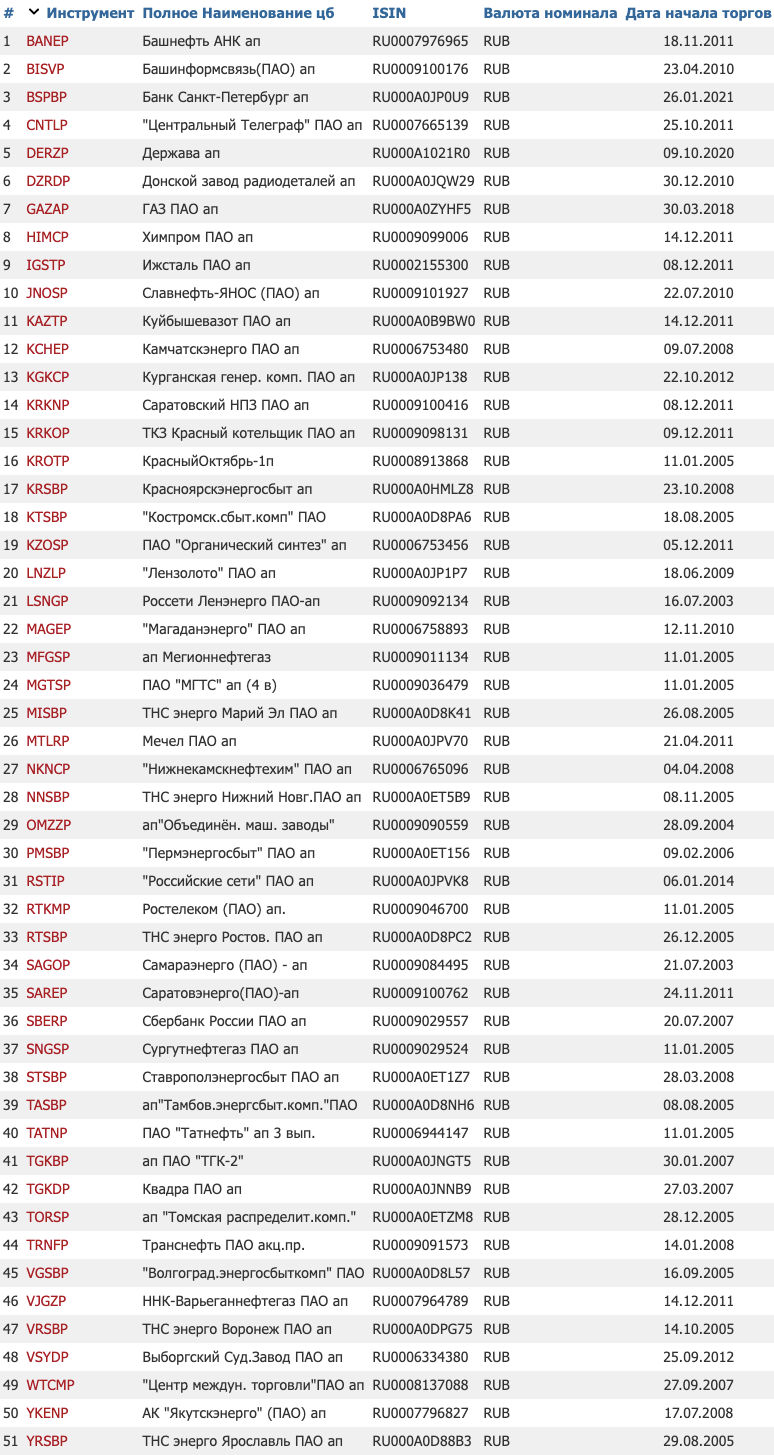The width and height of the screenshot is (774, 1455).
Task: Select the GAZAP instrument link
Action: [47, 209]
